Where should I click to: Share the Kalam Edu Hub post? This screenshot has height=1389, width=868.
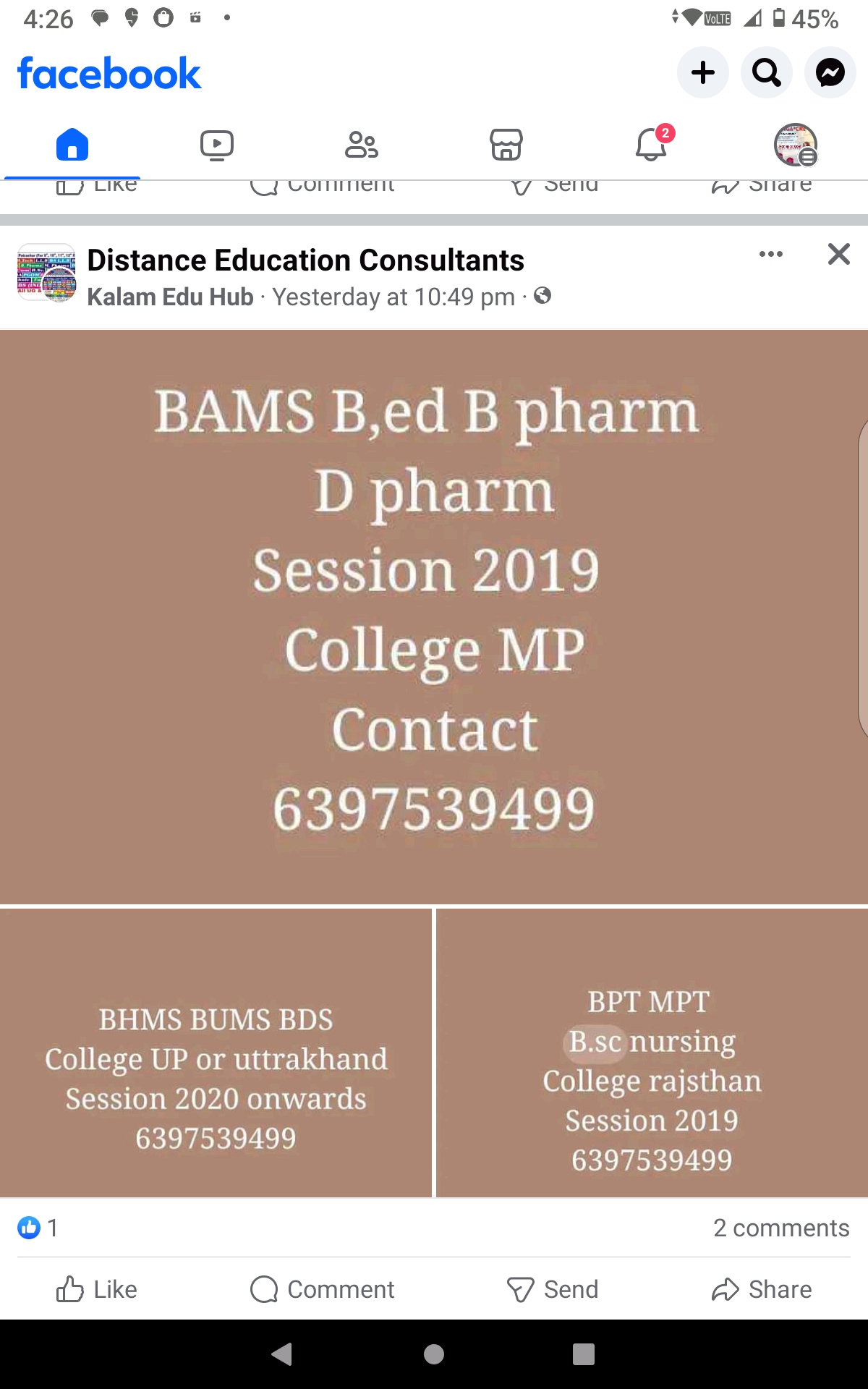point(762,1289)
